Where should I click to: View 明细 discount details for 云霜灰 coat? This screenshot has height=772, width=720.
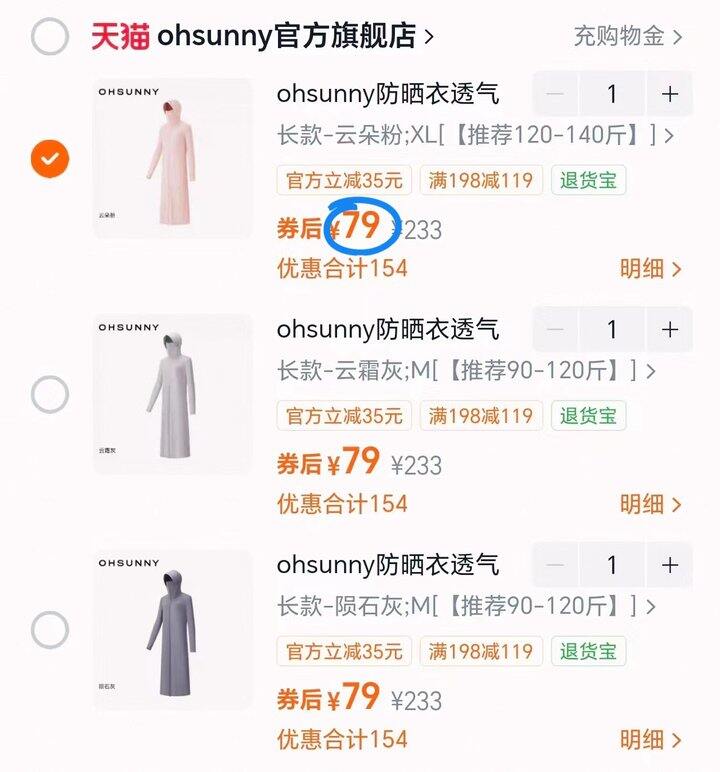pos(650,504)
